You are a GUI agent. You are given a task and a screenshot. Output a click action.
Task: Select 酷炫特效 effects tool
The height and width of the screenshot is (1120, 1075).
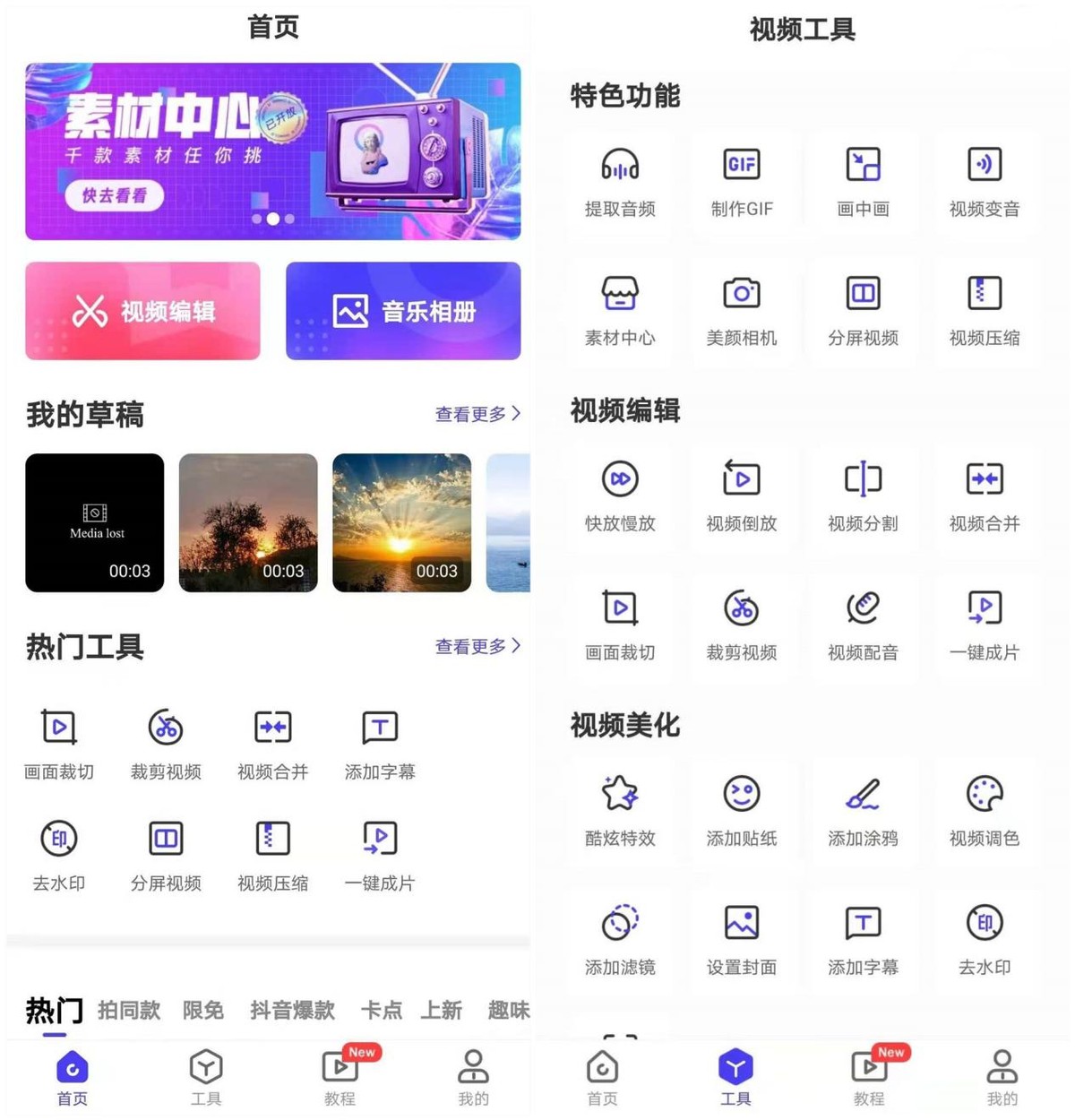click(x=621, y=811)
